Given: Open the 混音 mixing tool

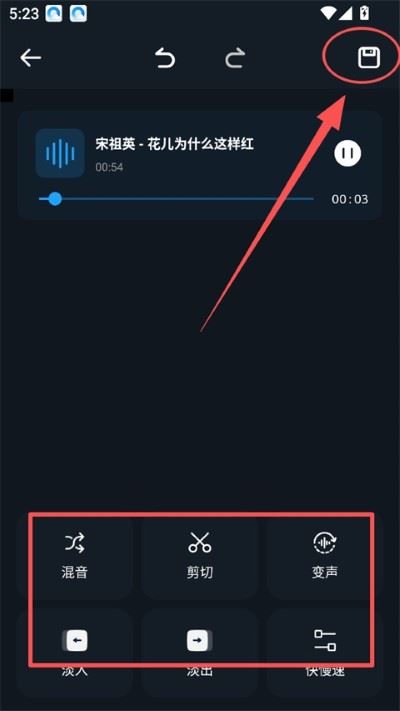Looking at the screenshot, I should click(x=75, y=557).
